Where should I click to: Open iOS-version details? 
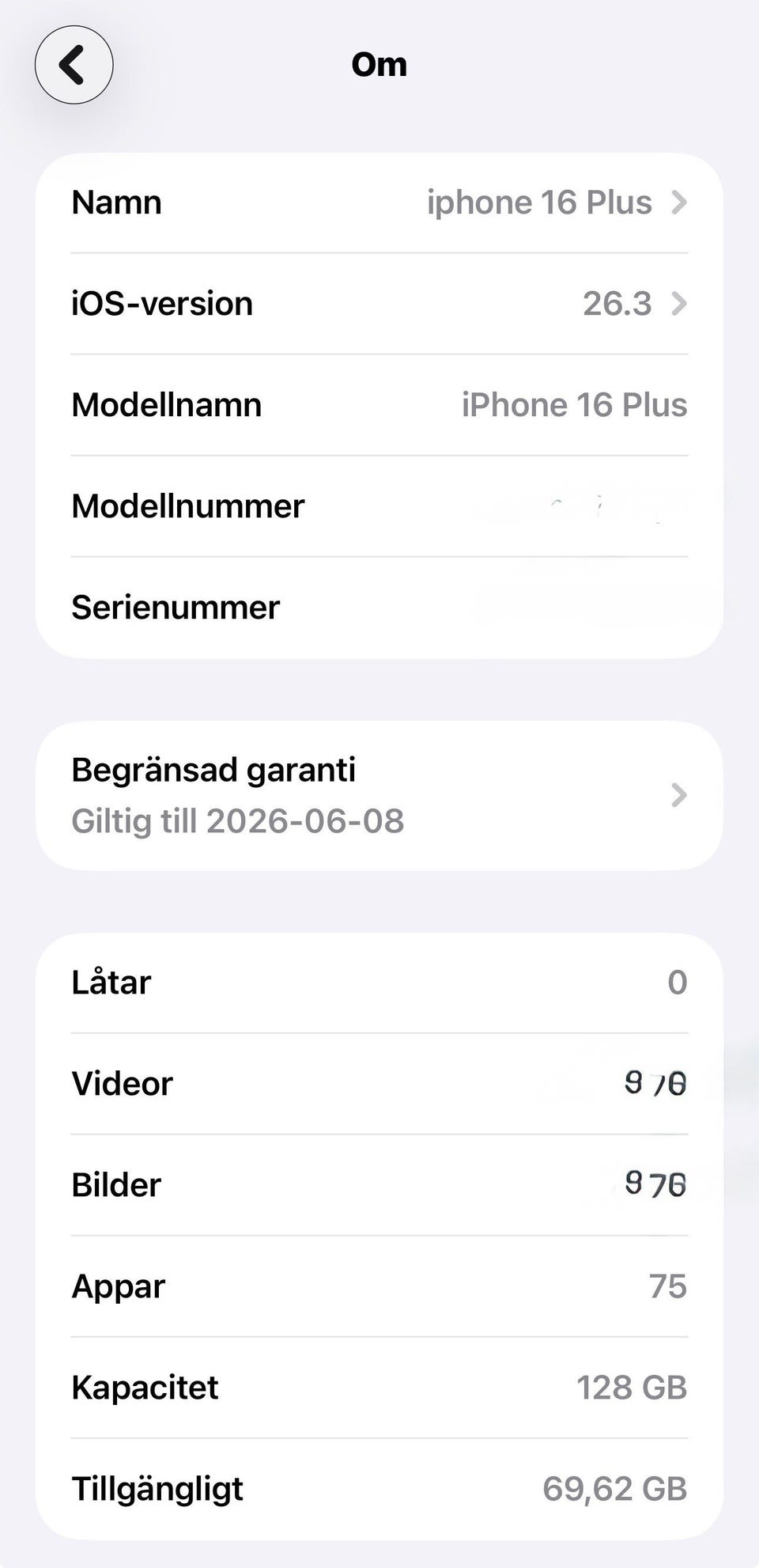(379, 304)
